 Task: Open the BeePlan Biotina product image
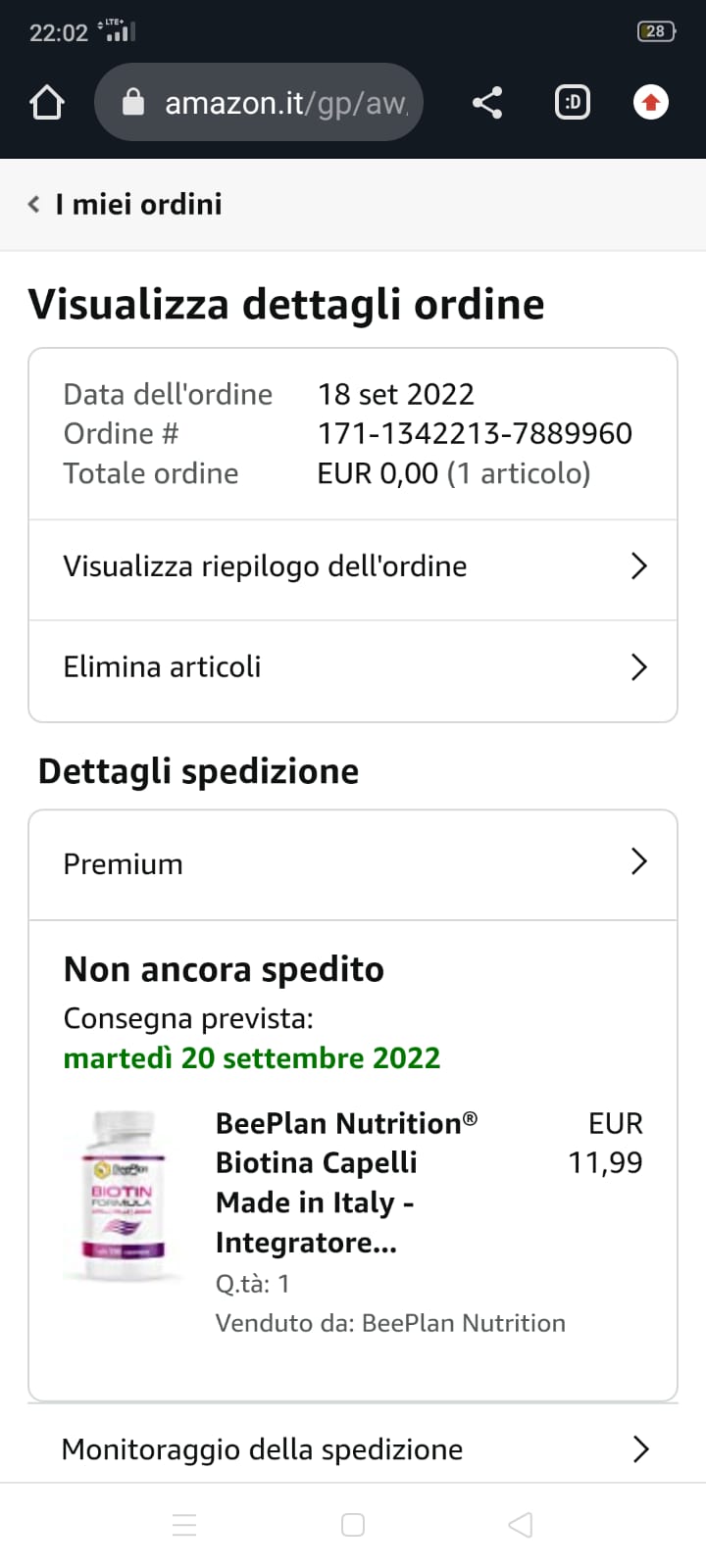124,1196
